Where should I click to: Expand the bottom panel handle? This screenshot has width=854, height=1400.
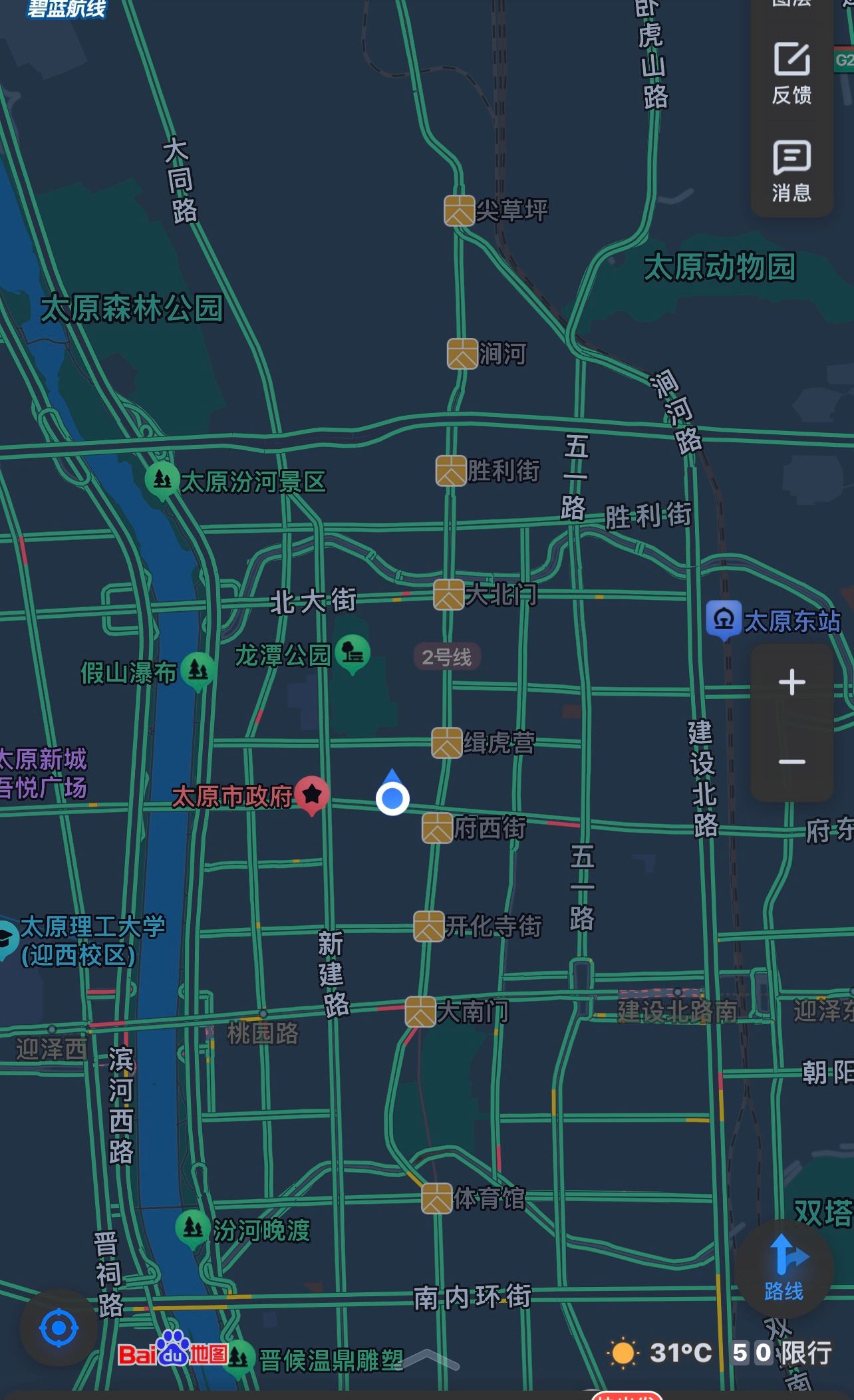click(x=430, y=1357)
